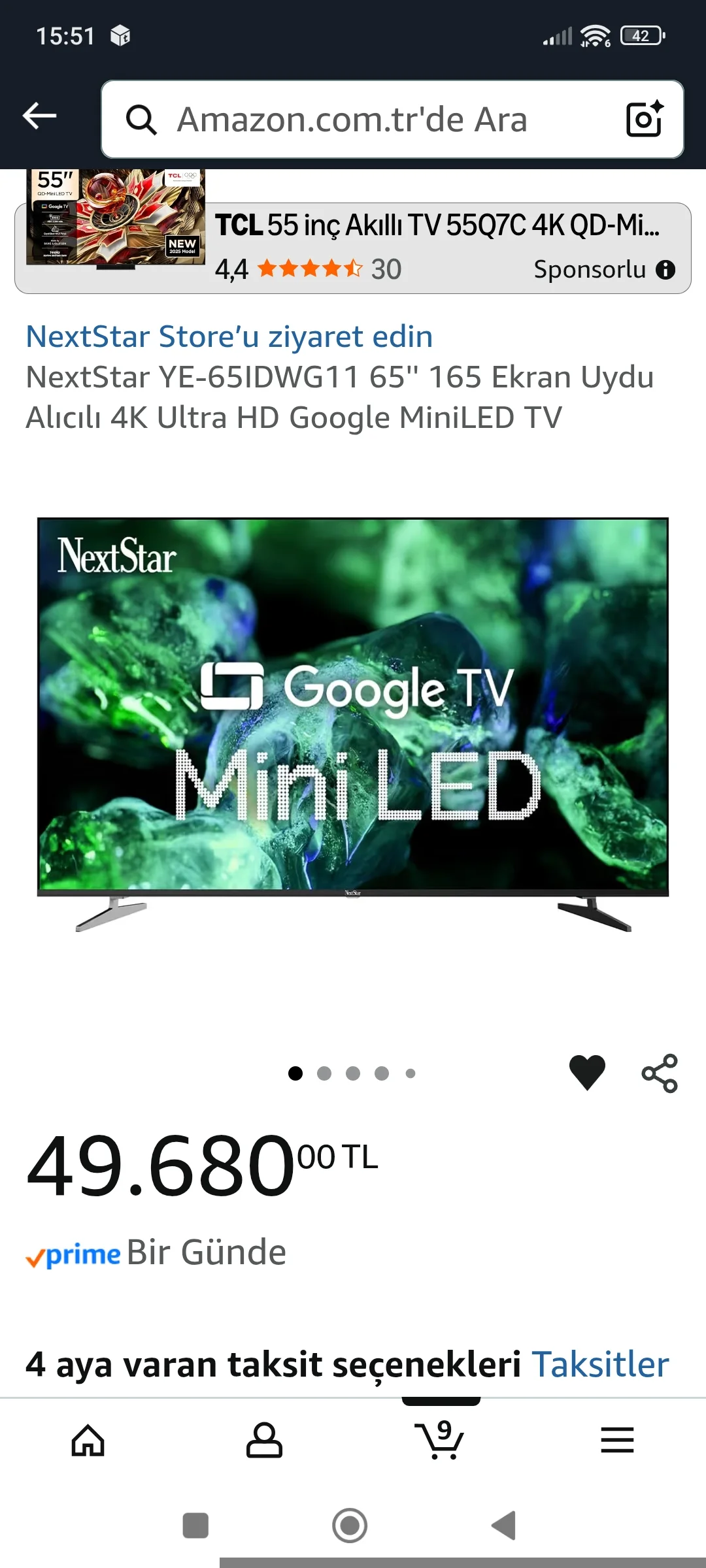Switch to the Home tab
The image size is (706, 1568).
pos(88,1441)
